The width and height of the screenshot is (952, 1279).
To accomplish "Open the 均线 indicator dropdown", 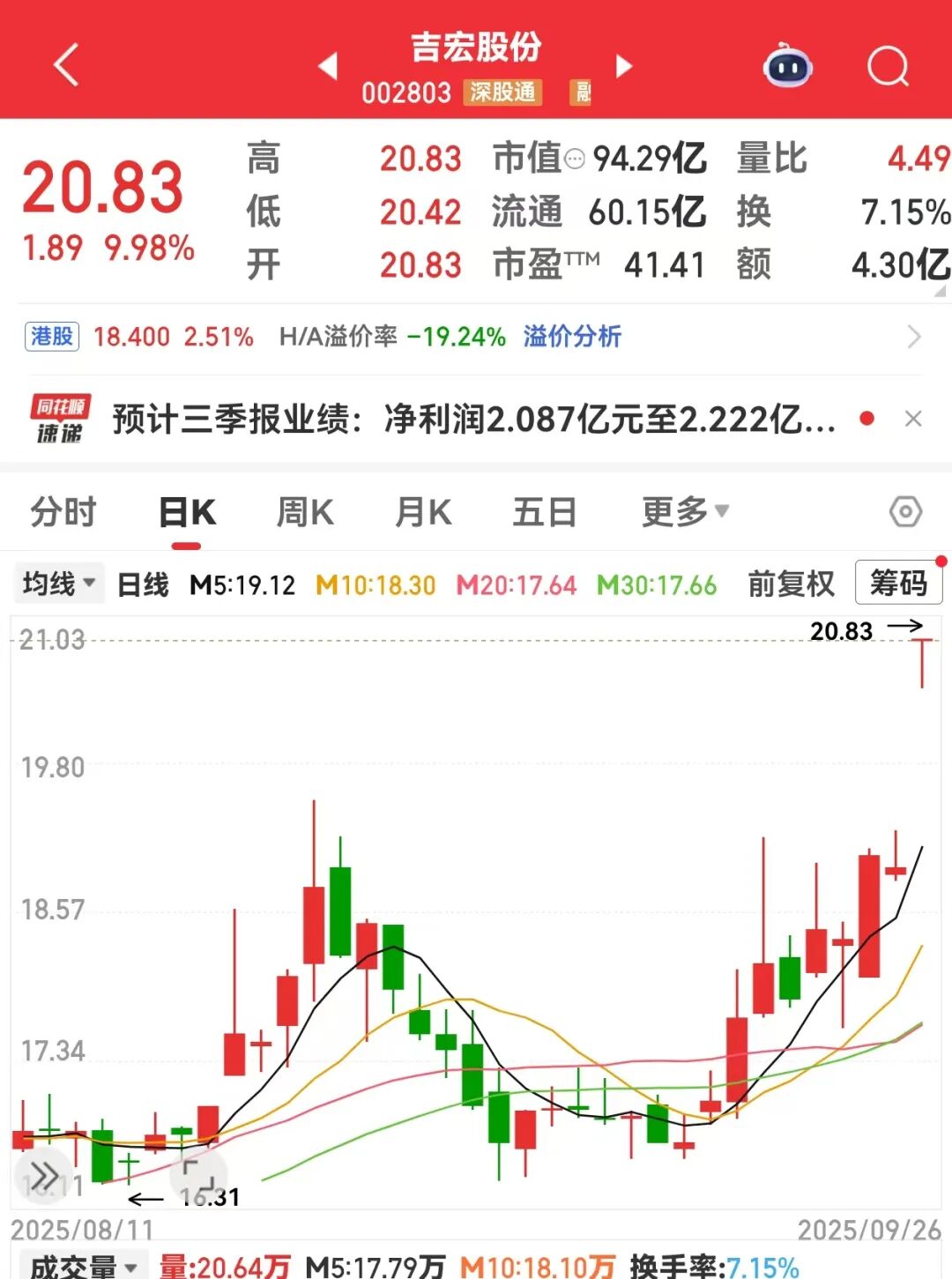I will pos(58,584).
